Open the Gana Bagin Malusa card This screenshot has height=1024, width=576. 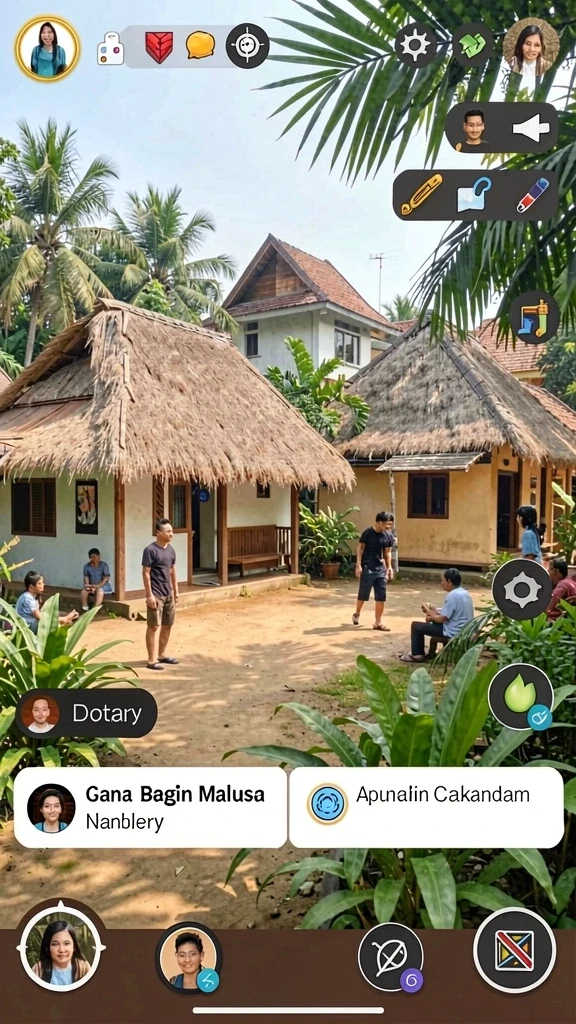tap(150, 807)
